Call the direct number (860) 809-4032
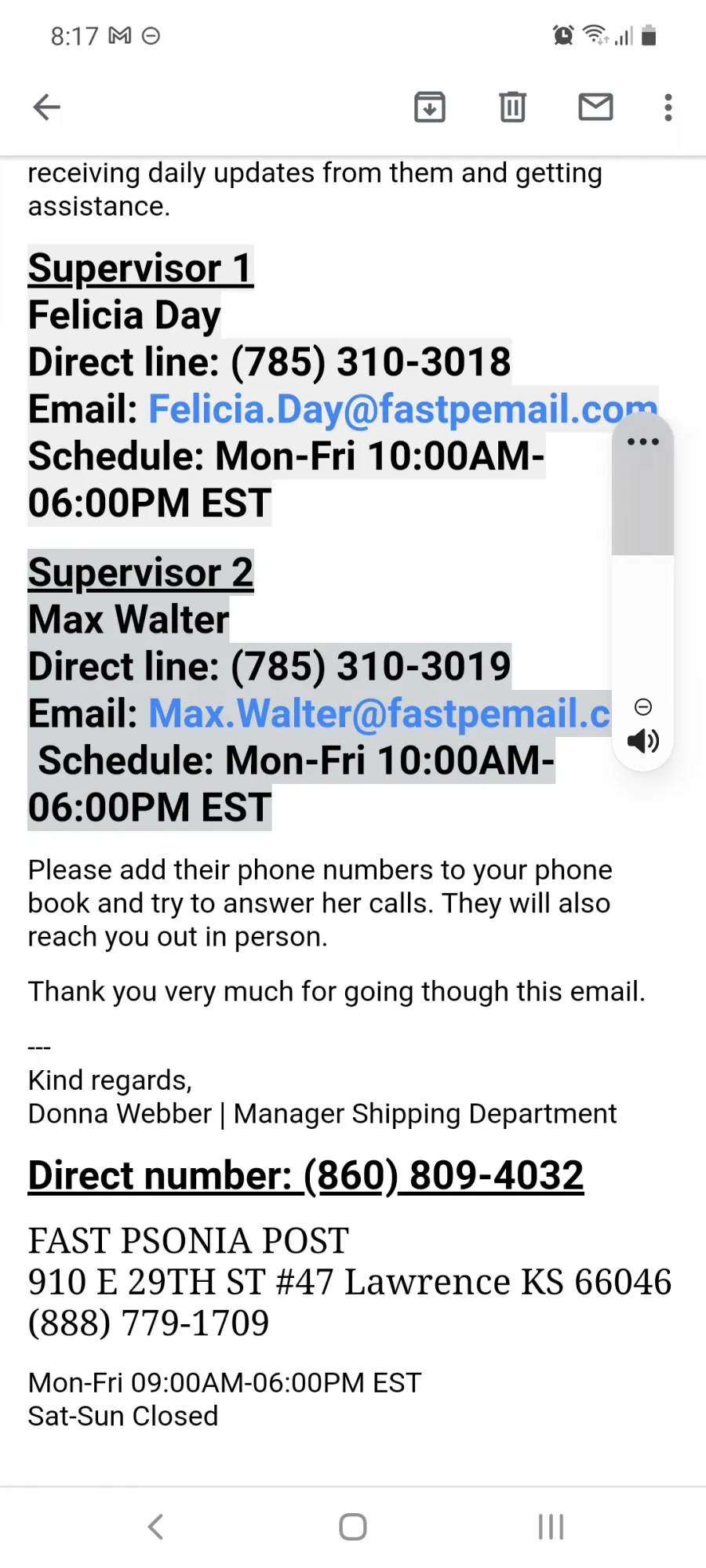The width and height of the screenshot is (706, 1568). click(x=443, y=1175)
